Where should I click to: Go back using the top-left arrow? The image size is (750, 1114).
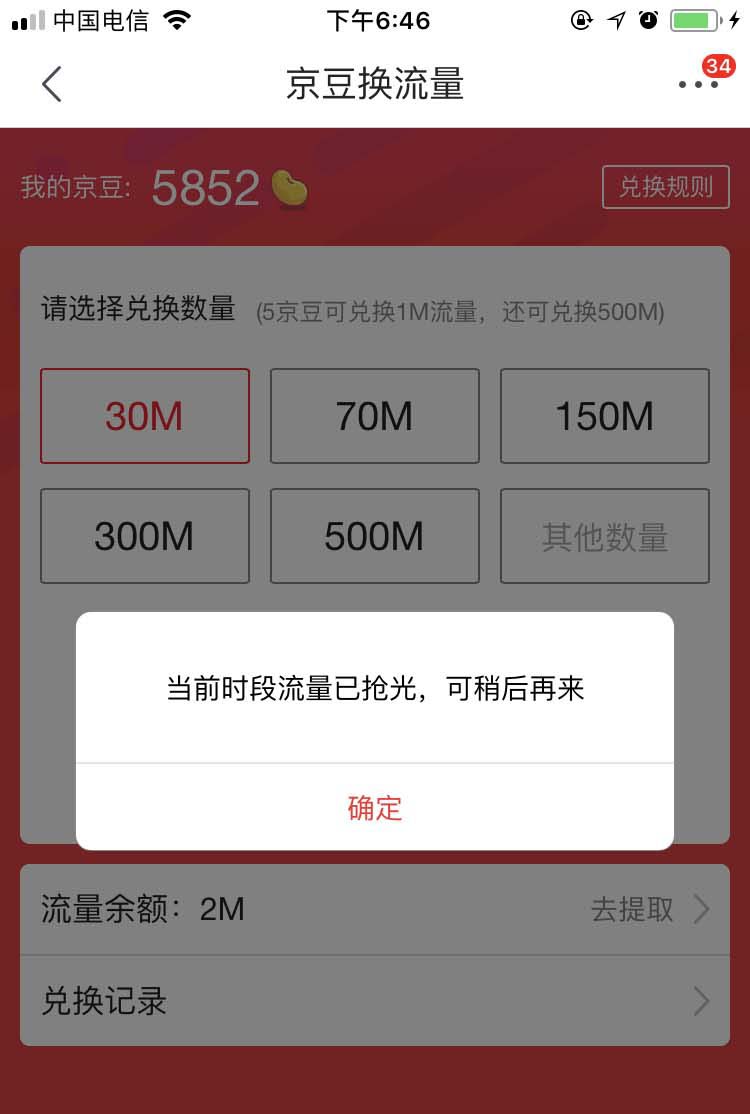tap(52, 84)
